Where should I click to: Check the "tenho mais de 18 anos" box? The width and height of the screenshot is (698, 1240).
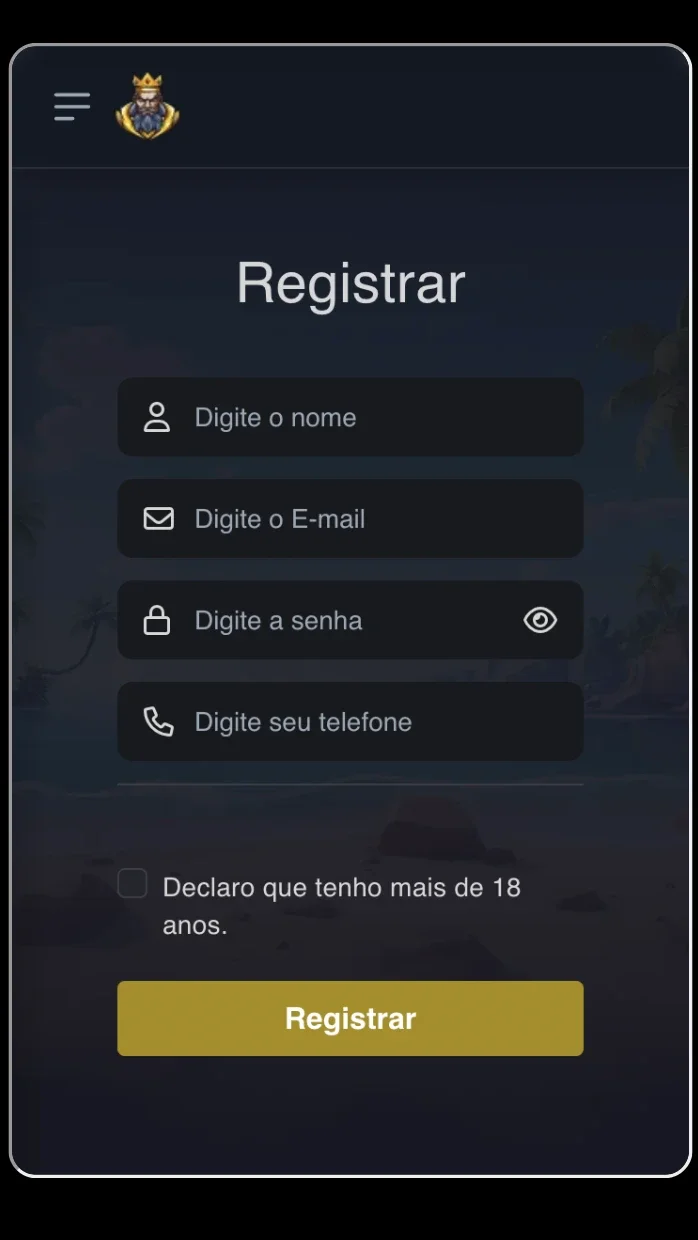[132, 884]
